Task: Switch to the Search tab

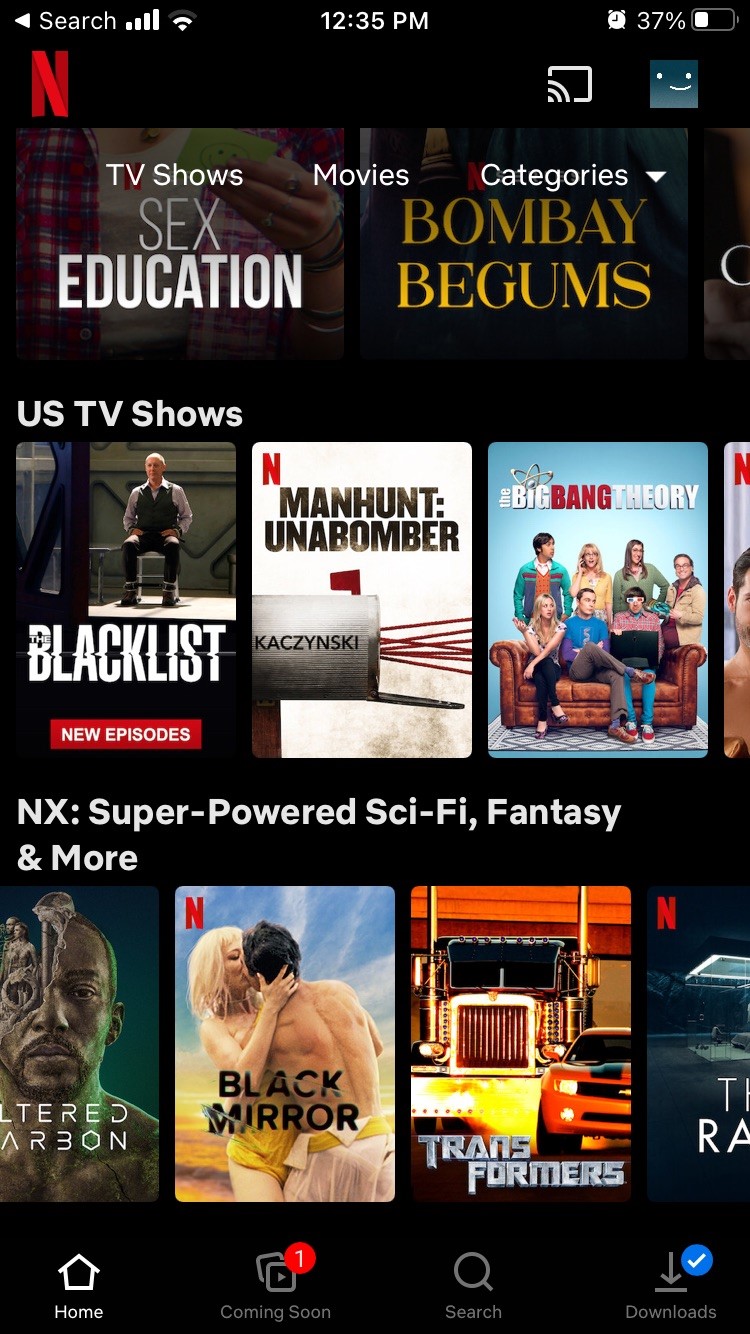Action: [473, 1286]
